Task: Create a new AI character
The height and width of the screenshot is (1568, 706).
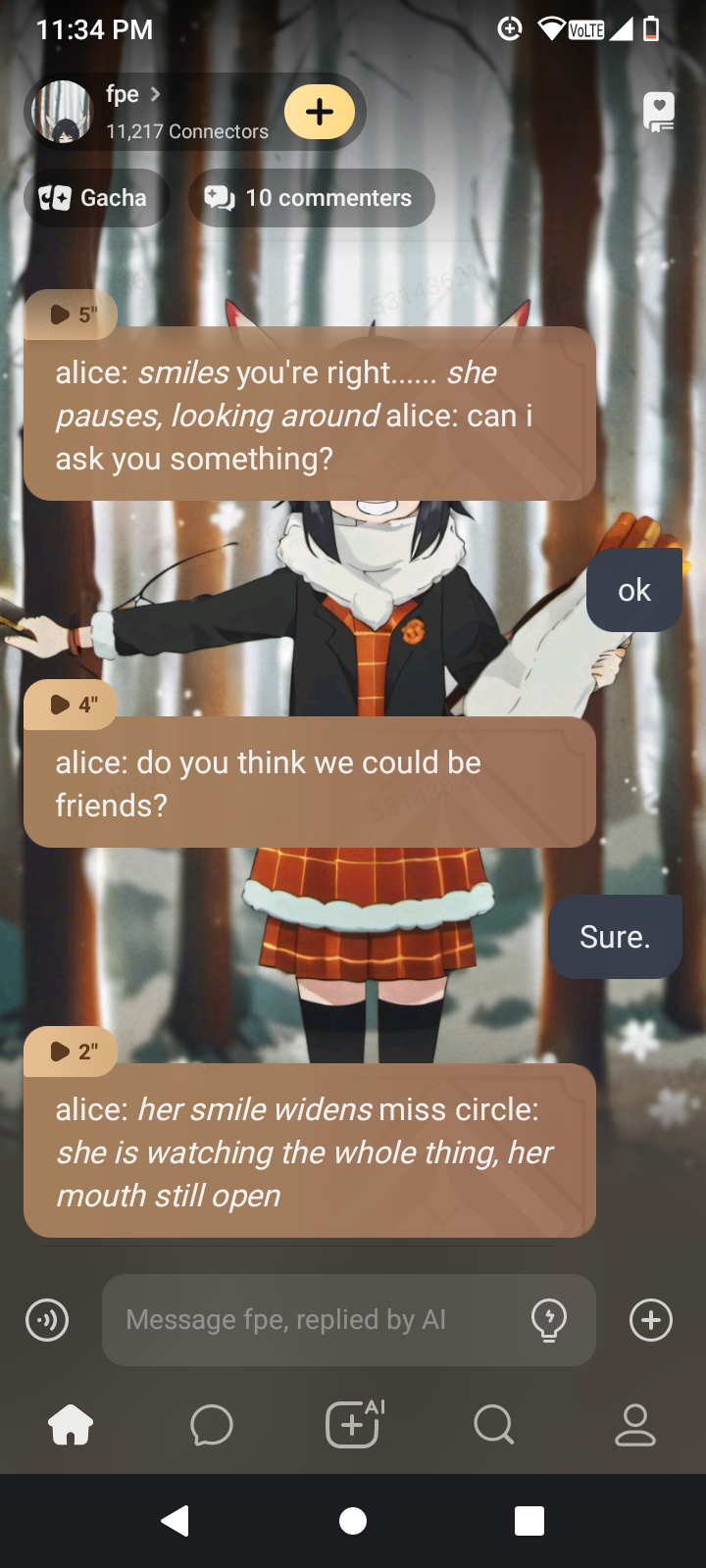Action: coord(353,1425)
